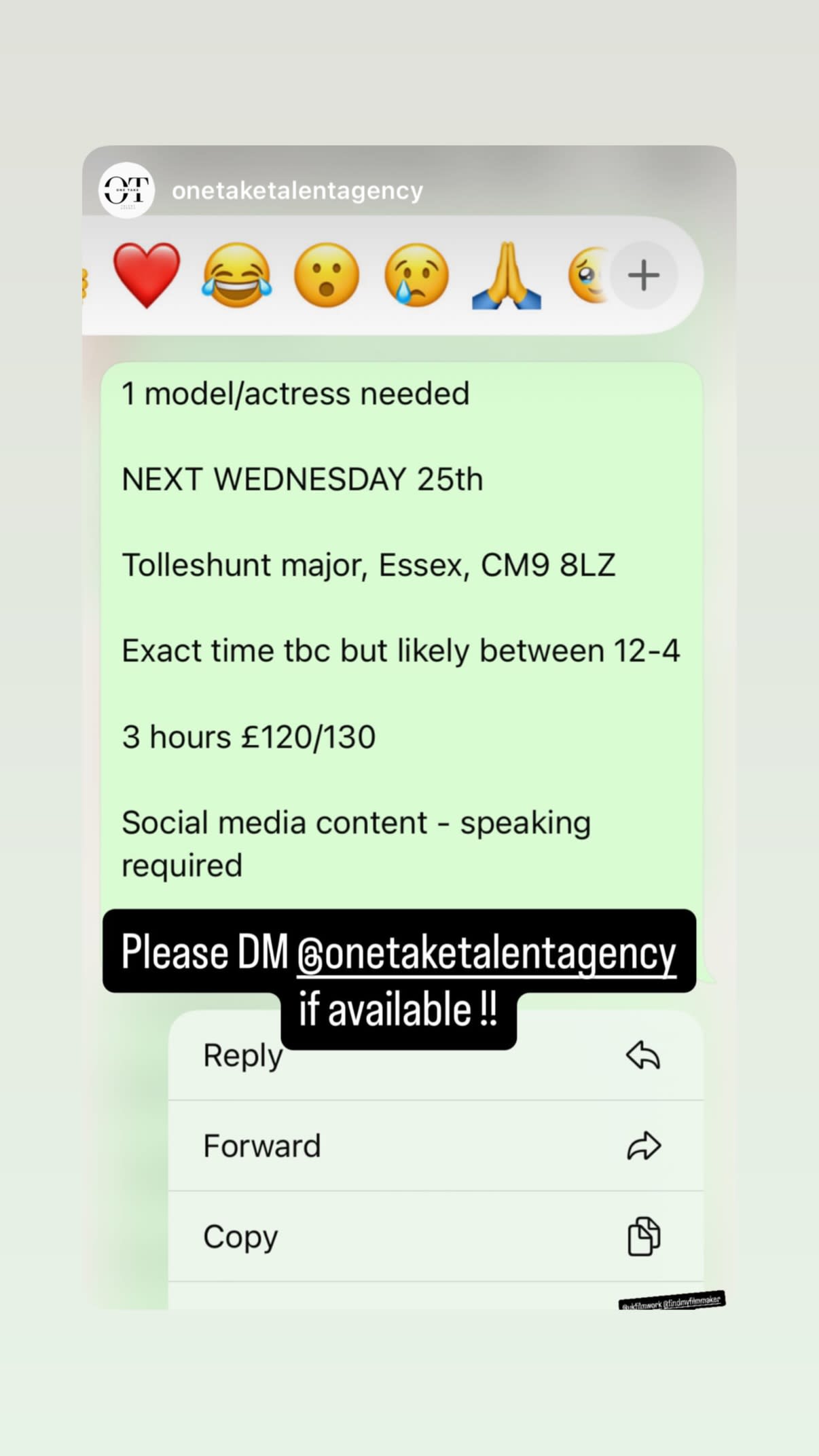This screenshot has width=819, height=1456.
Task: Tap the onetaketalentagency username text
Action: pos(297,190)
